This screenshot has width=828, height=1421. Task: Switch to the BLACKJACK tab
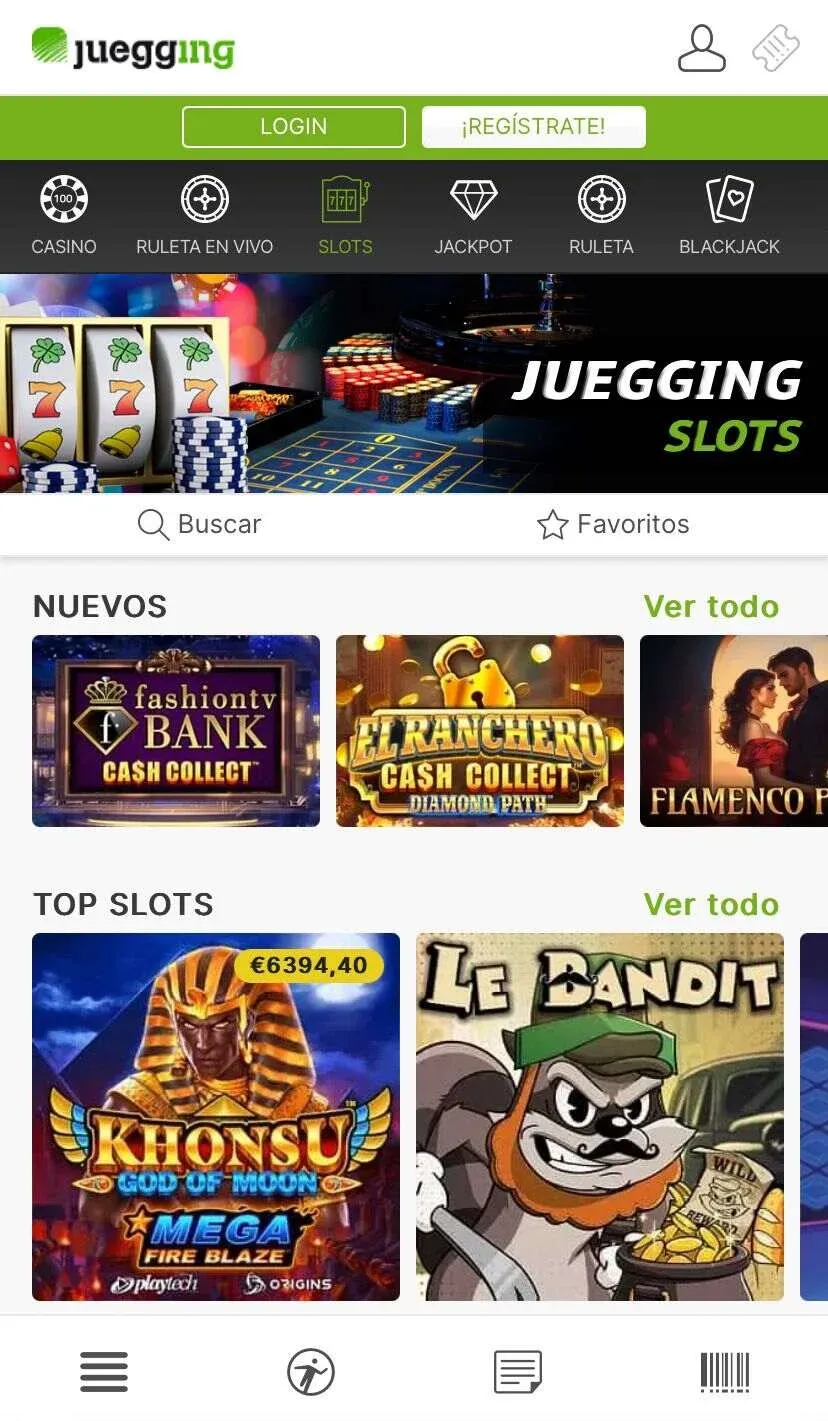pos(729,215)
